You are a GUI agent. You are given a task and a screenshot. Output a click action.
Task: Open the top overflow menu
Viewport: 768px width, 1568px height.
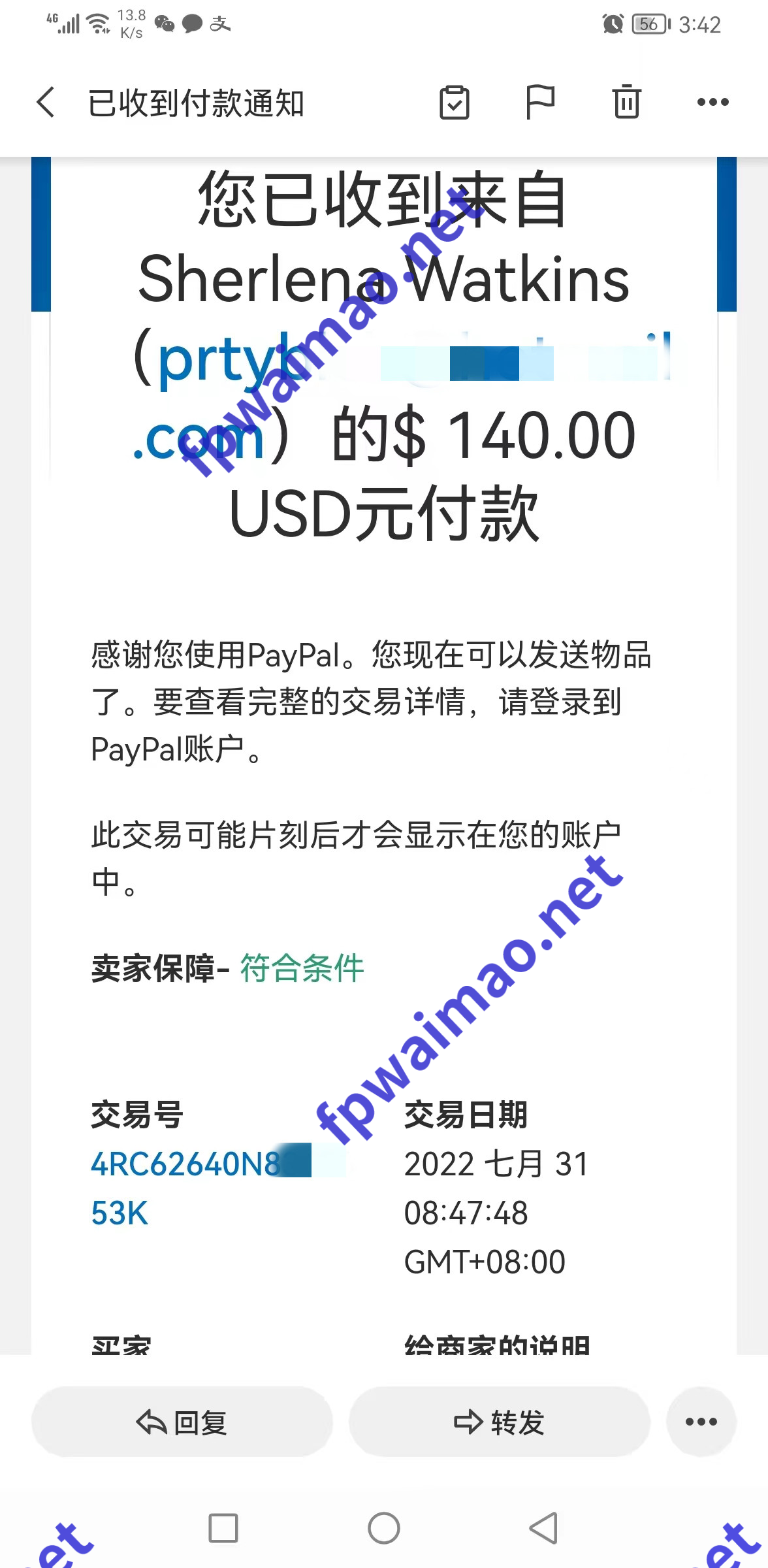point(712,103)
